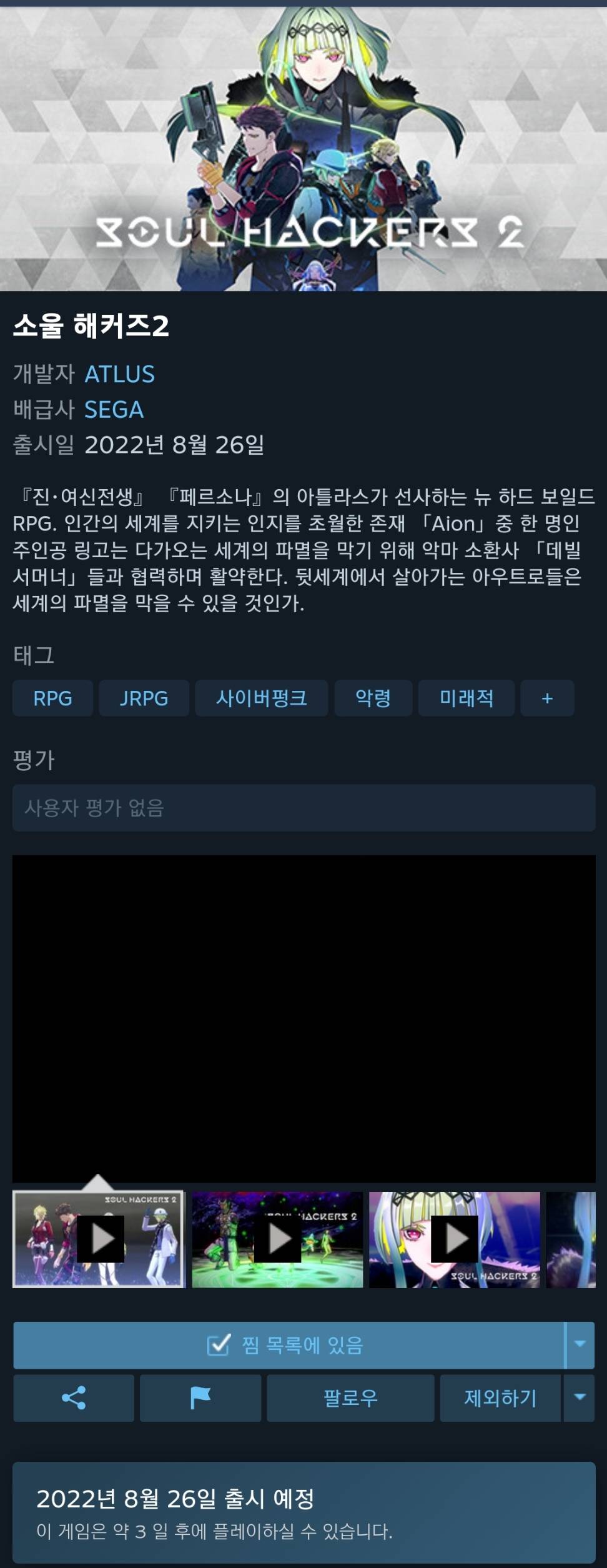Open the dropdown arrow next to 제외하기
The width and height of the screenshot is (607, 1568).
(x=580, y=1397)
